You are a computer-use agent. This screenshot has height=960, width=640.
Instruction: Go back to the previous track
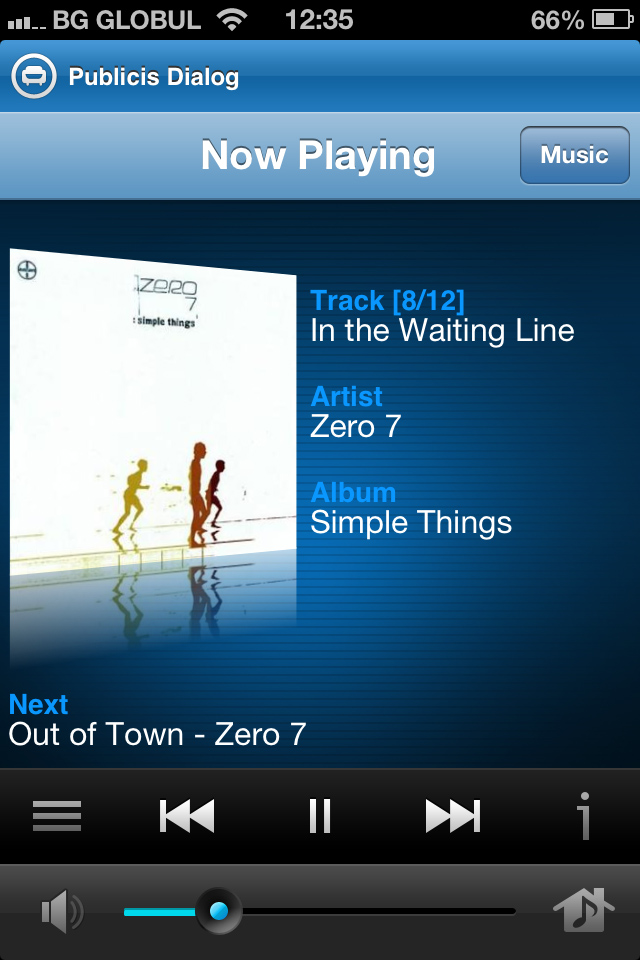coord(187,816)
